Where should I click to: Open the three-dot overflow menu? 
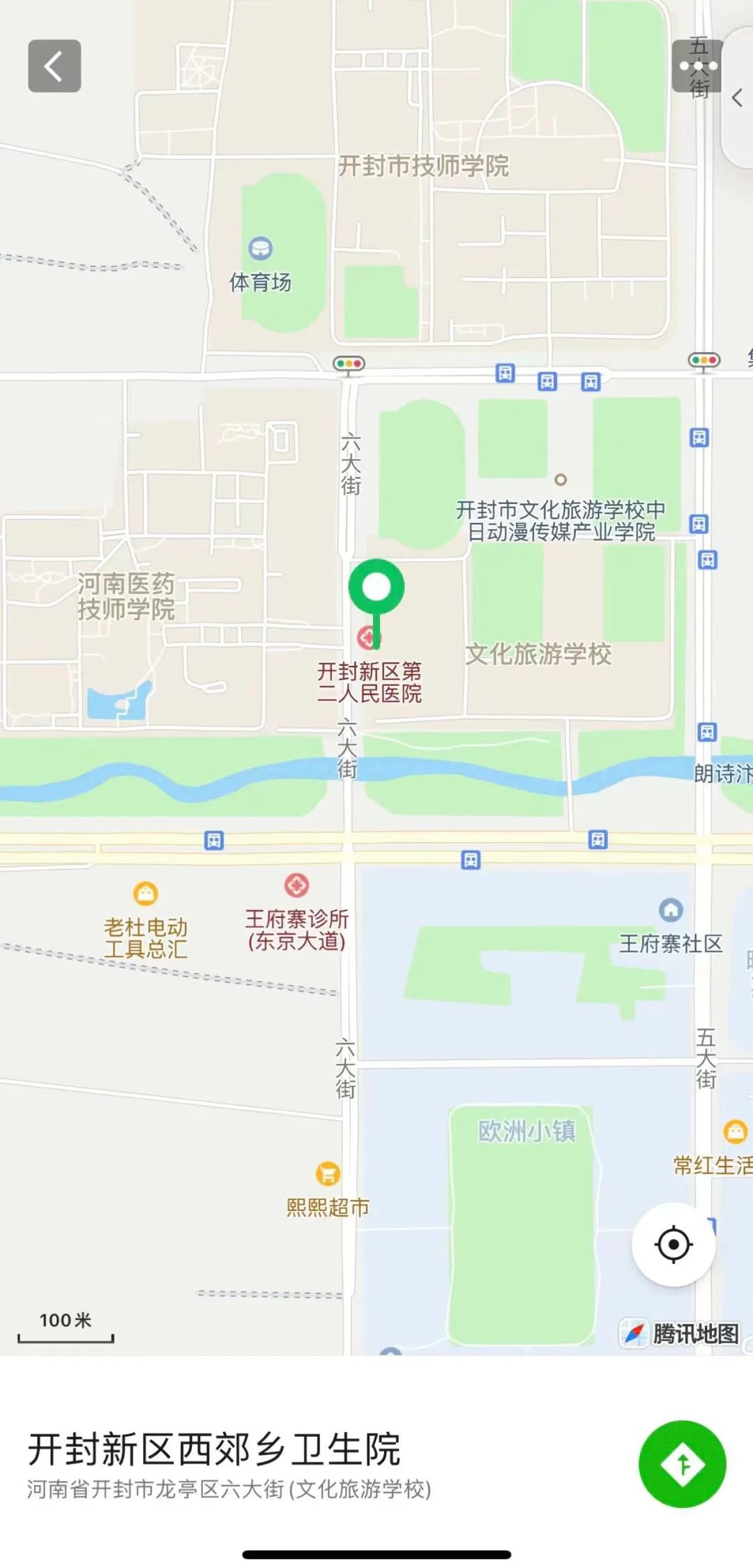coord(697,66)
